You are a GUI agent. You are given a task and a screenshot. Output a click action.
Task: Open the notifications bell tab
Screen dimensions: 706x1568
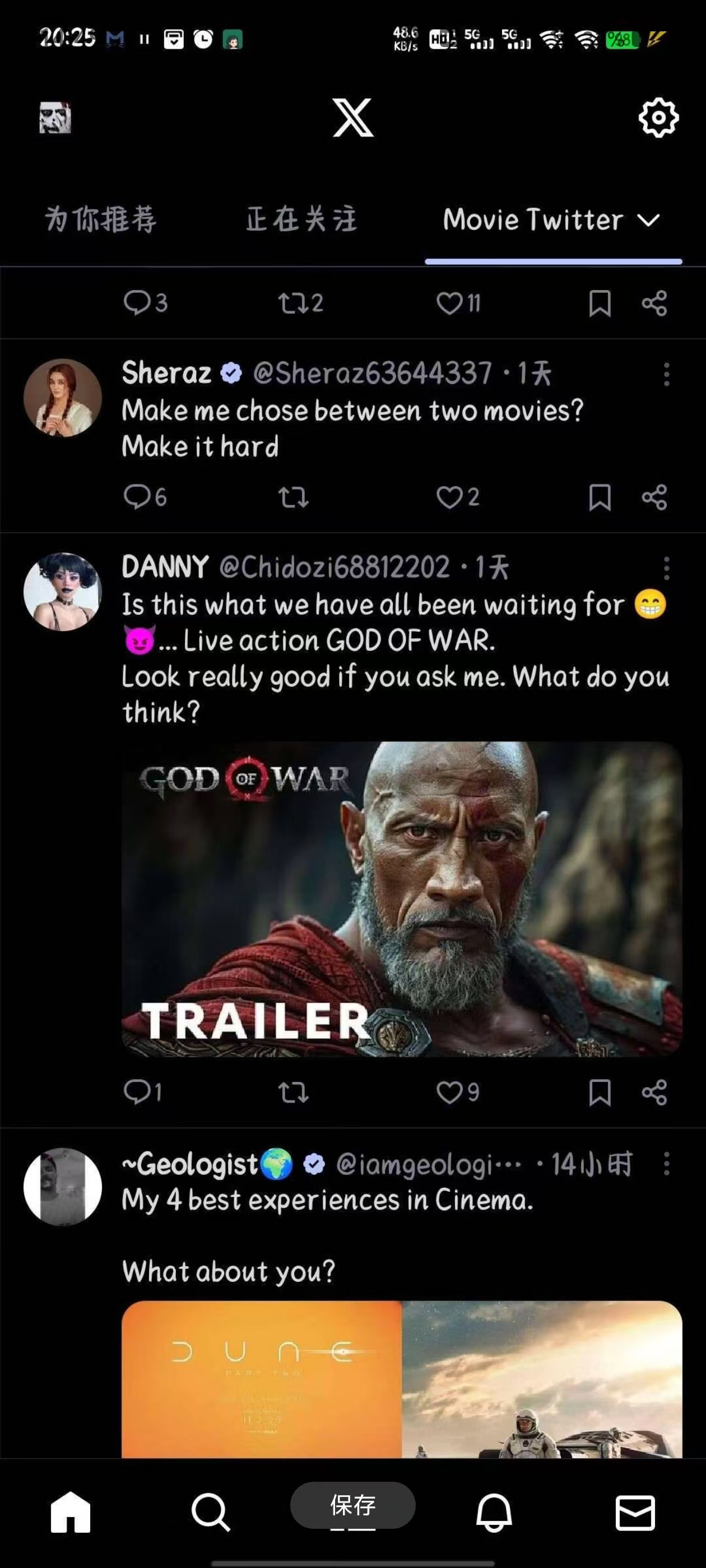(x=494, y=1512)
